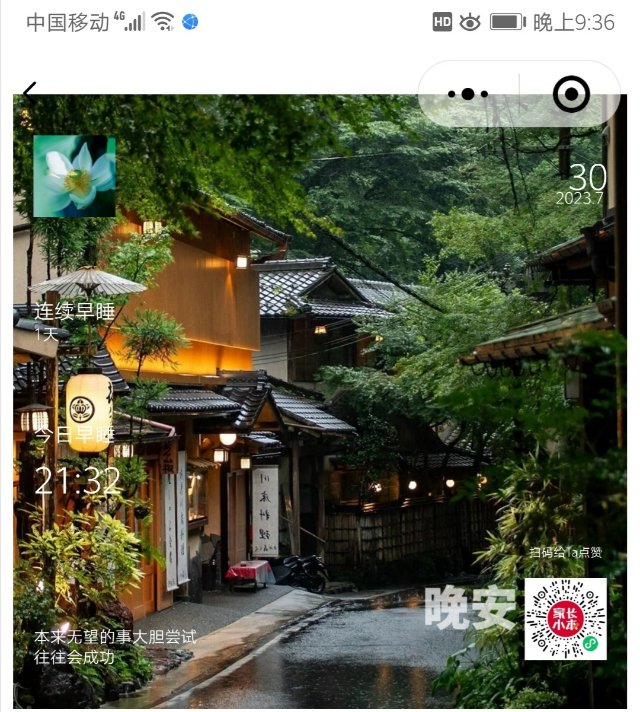This screenshot has height=712, width=640.
Task: Close the mini program with the circle button
Action: (571, 94)
